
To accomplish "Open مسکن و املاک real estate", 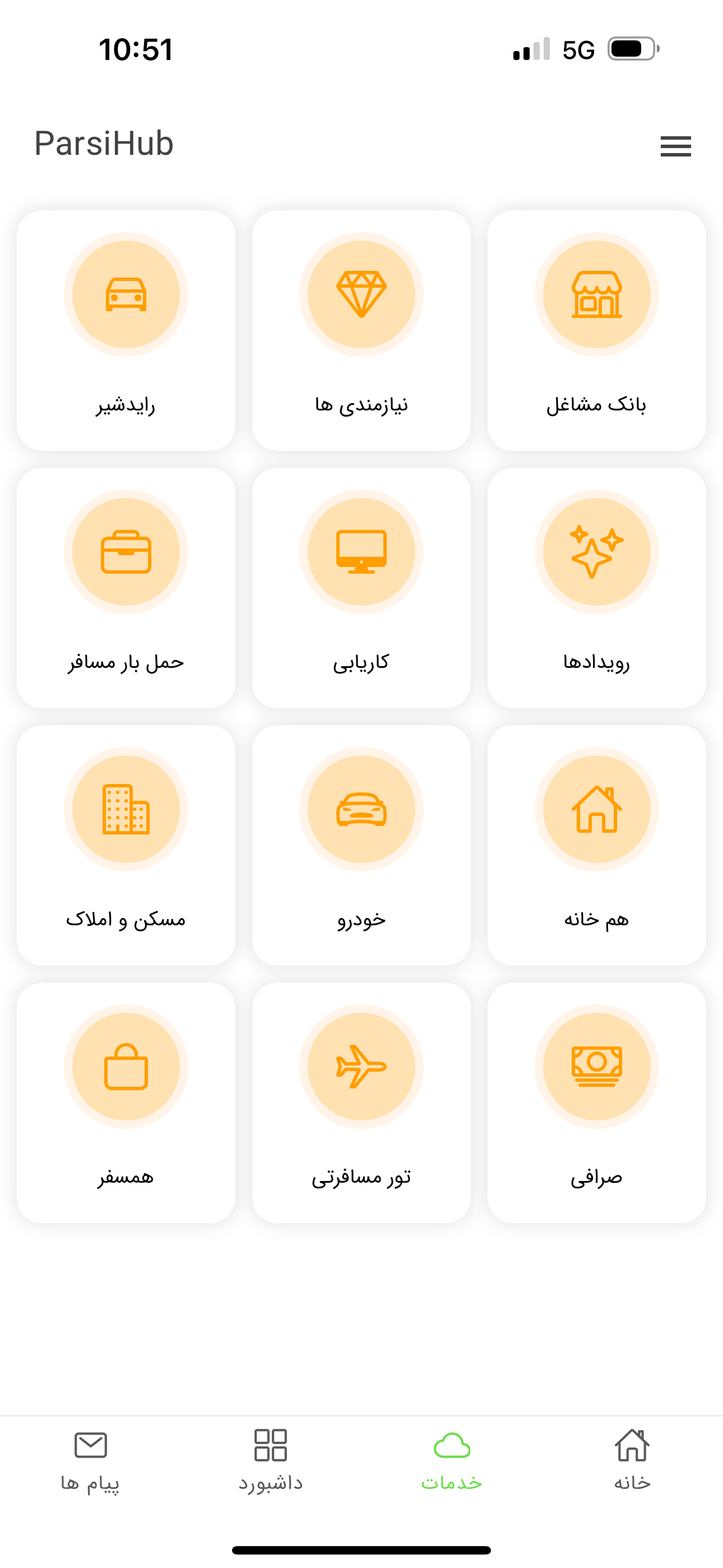I will point(126,845).
